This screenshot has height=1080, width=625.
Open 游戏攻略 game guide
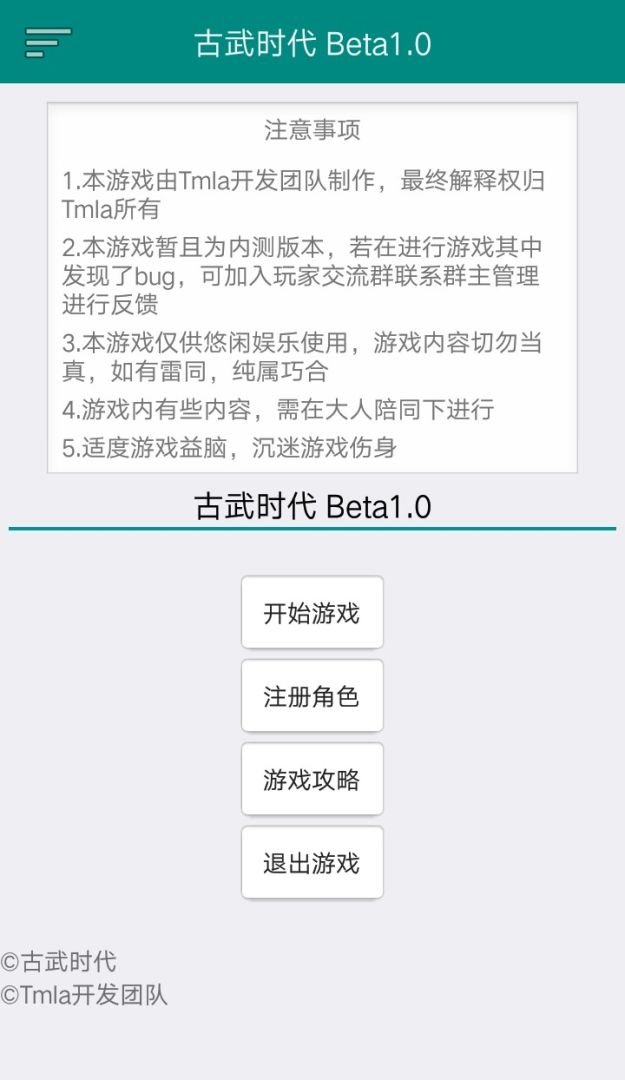click(x=312, y=779)
